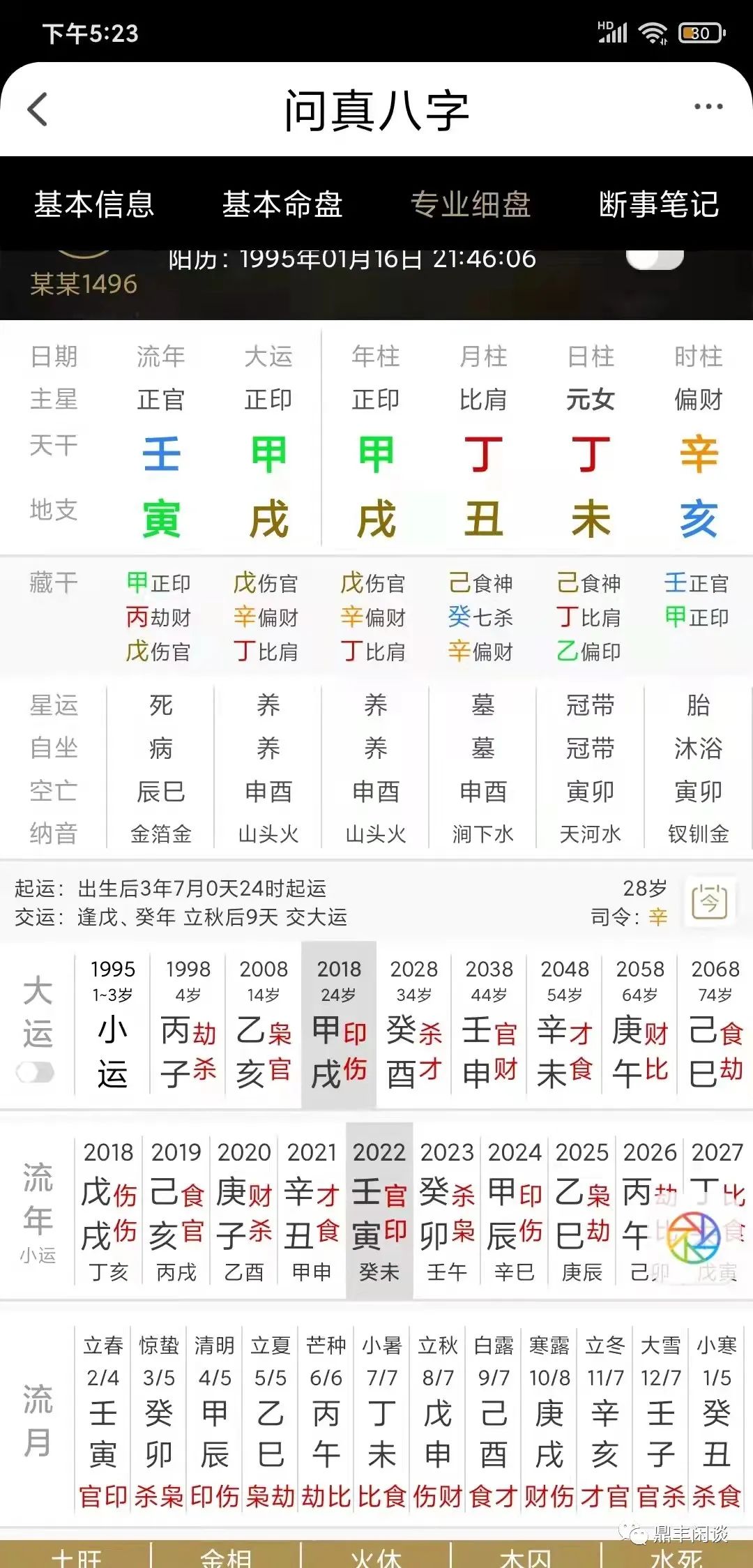
Task: Switch to the 基本命盘 tab
Action: 282,204
